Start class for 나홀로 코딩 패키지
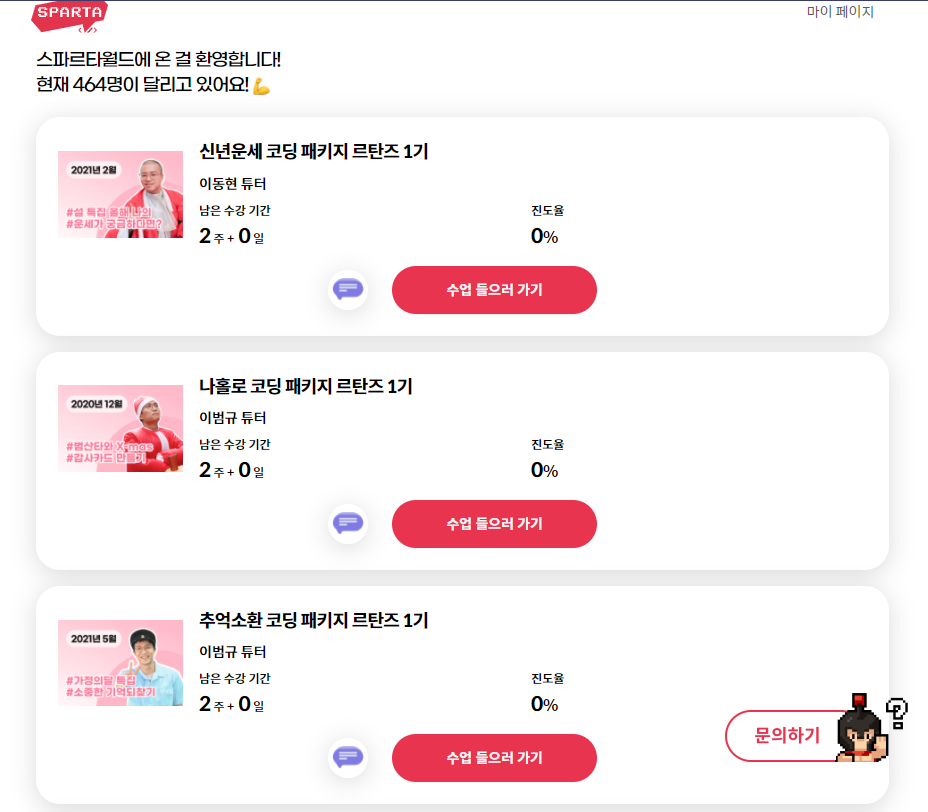The width and height of the screenshot is (928, 812). (494, 524)
